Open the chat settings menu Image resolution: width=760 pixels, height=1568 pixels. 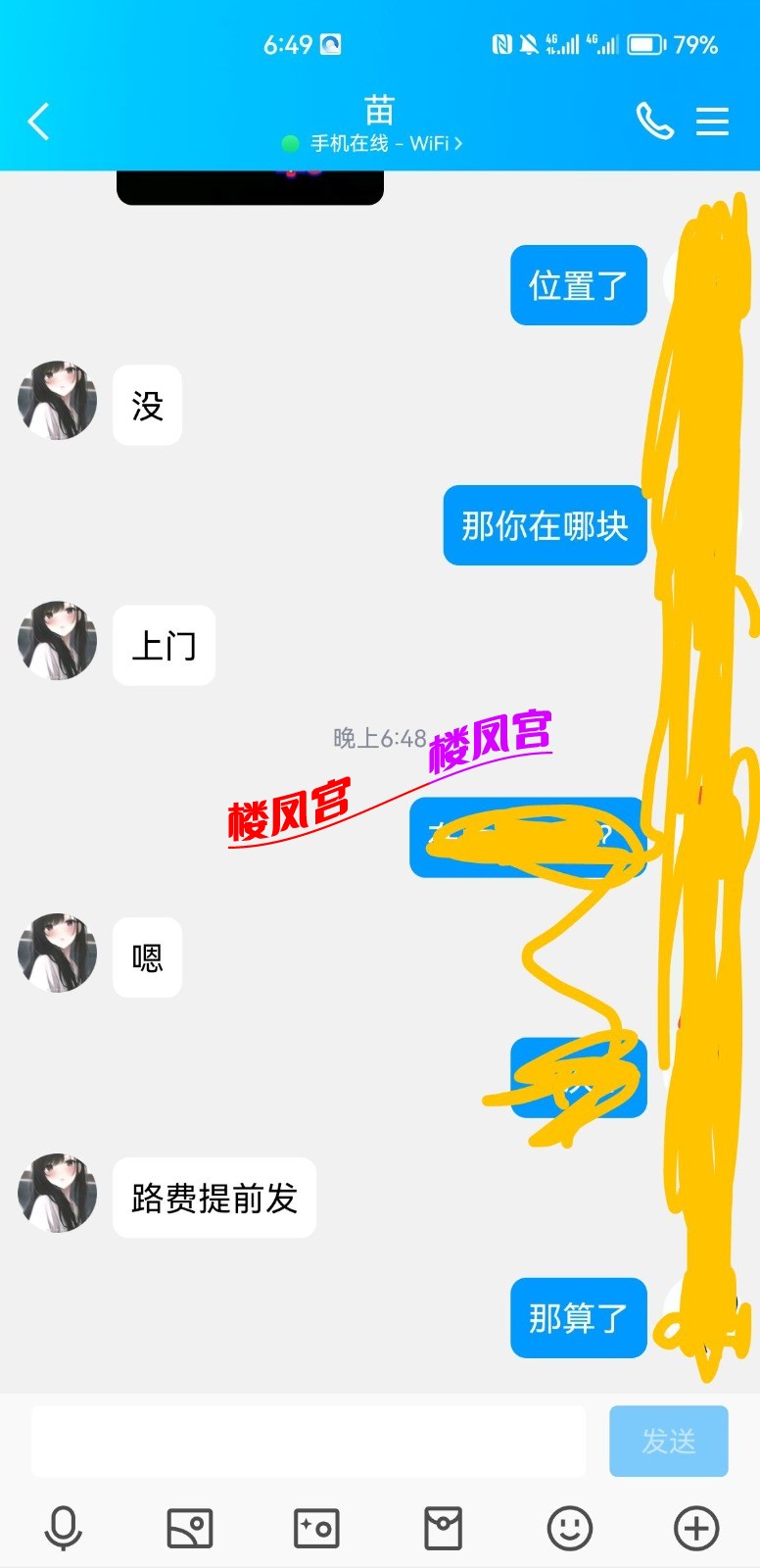tap(712, 122)
